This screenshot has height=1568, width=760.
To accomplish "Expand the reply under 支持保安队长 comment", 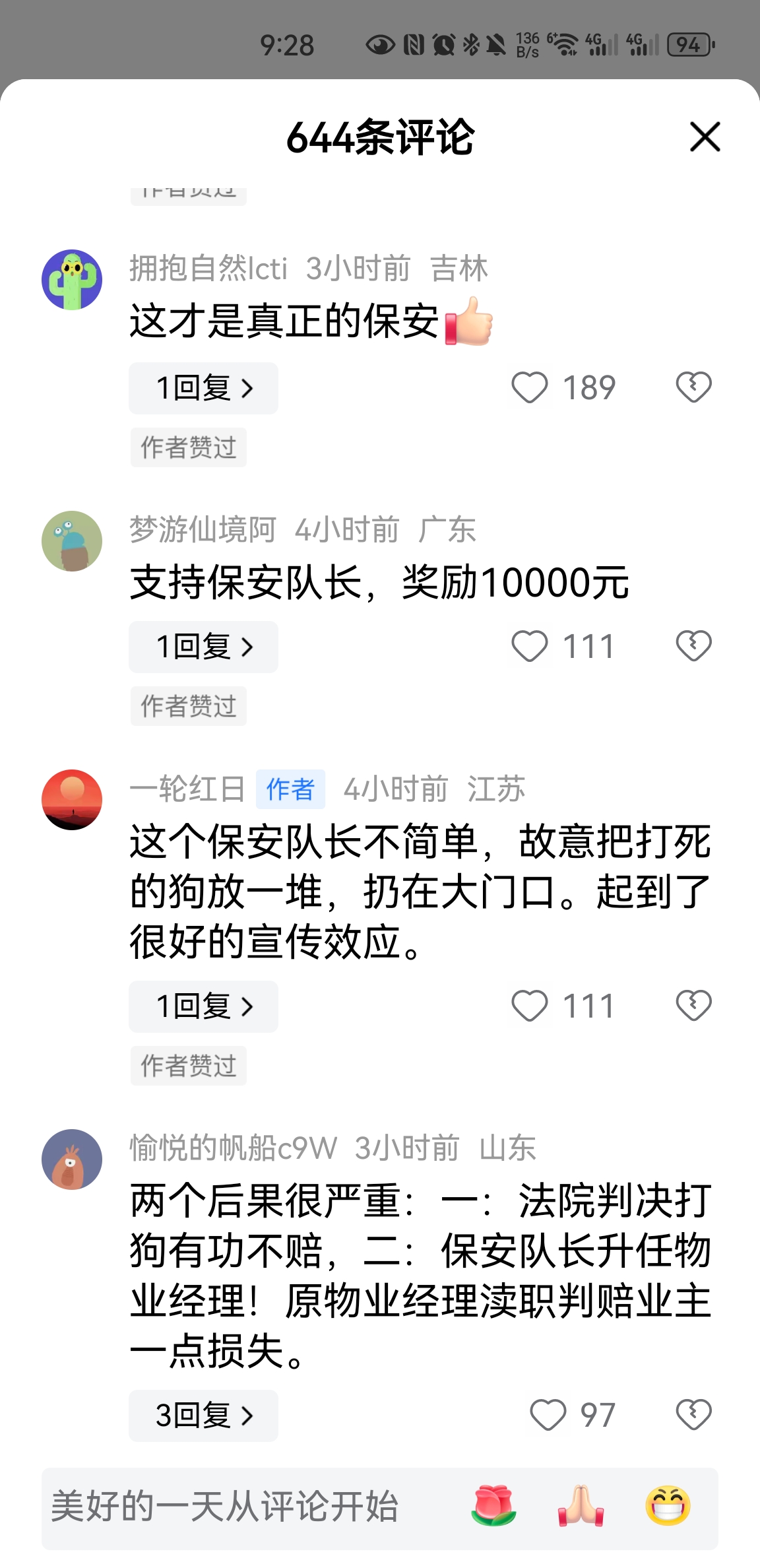I will click(203, 647).
